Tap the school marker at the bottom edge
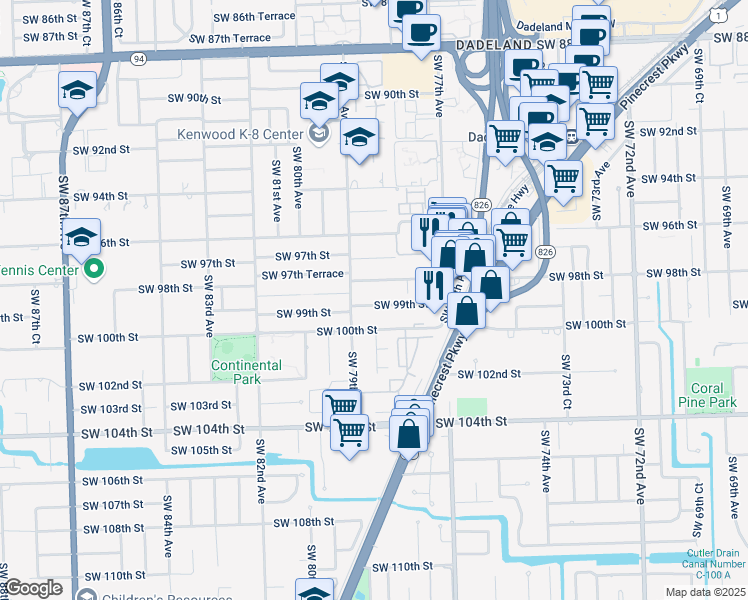Screen dimensions: 748x600 (314, 590)
